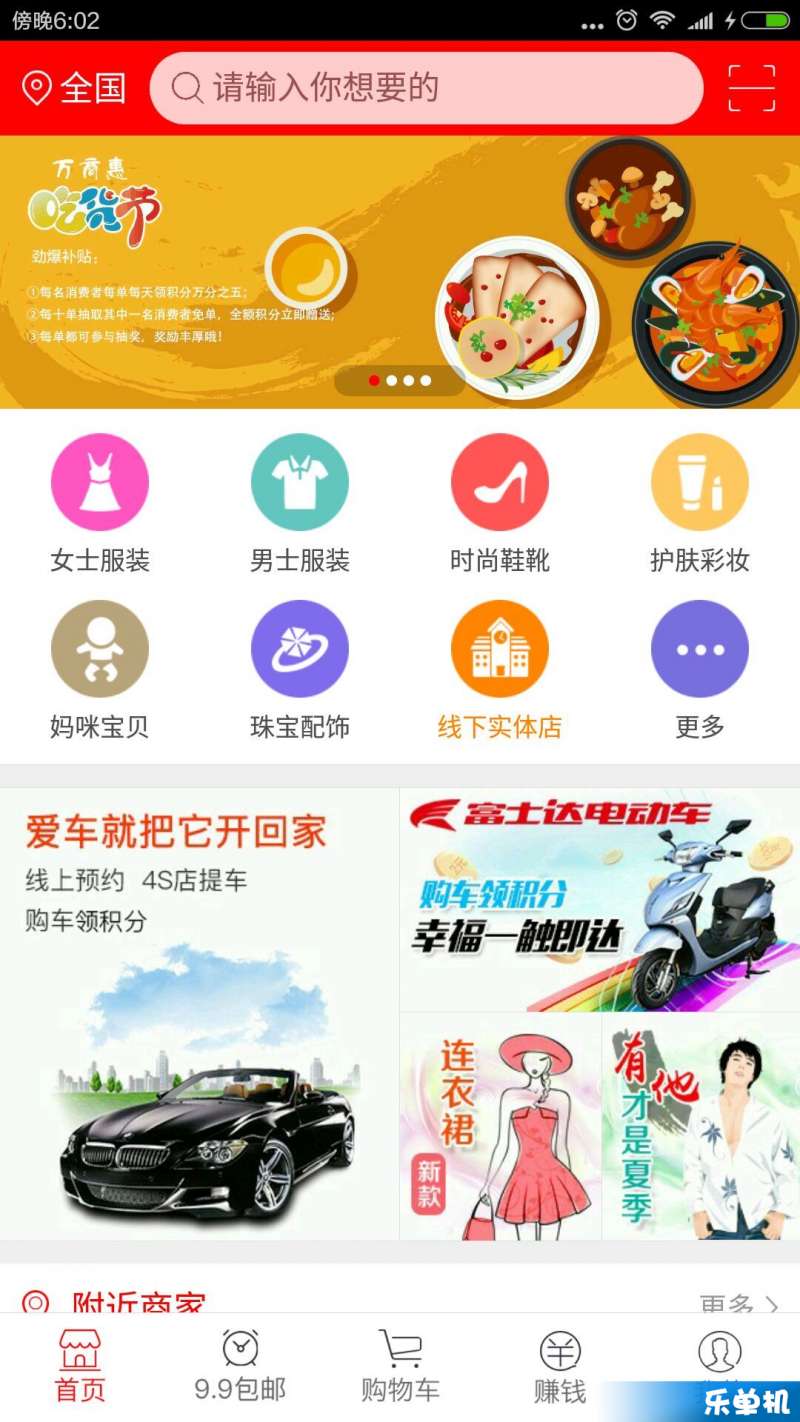Open the 全国 location selector
The image size is (800, 1422).
click(74, 88)
